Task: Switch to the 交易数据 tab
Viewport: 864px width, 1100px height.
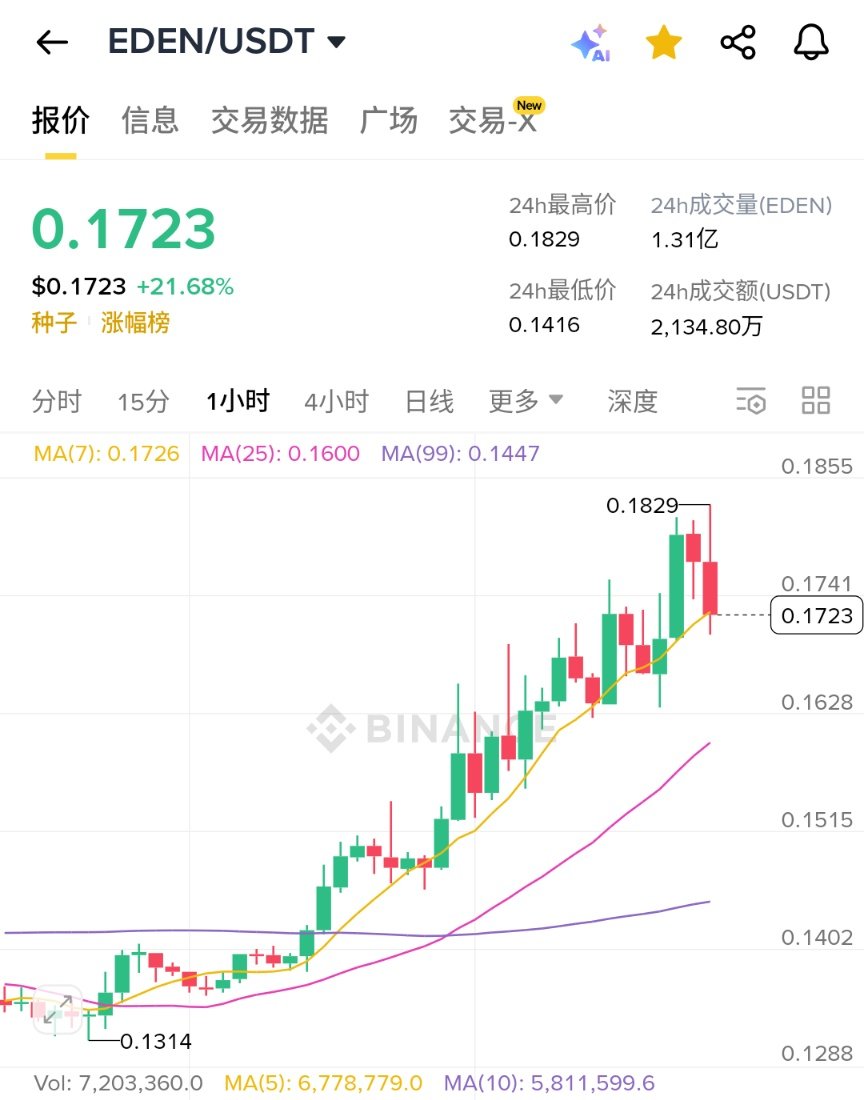Action: point(269,121)
